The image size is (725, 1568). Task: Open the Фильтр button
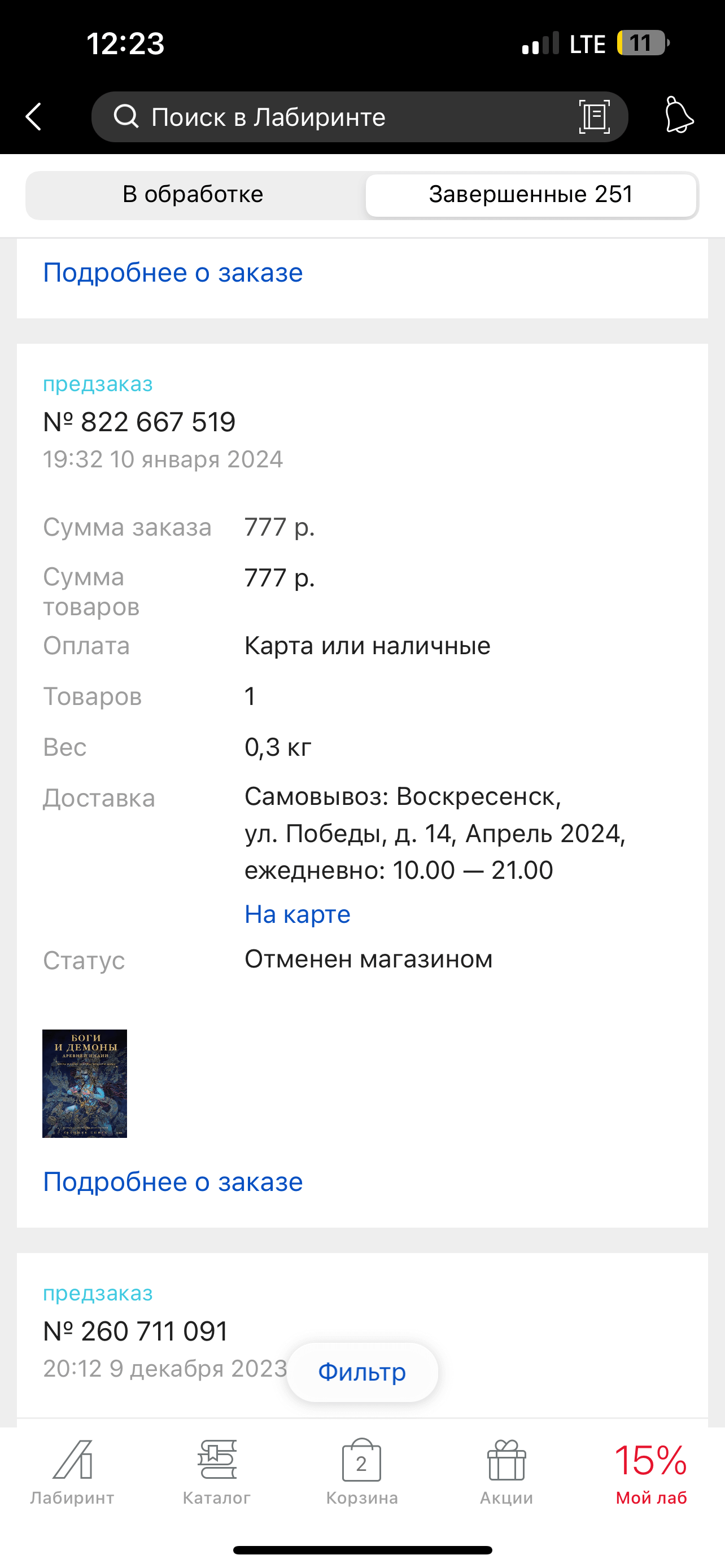(x=362, y=1372)
